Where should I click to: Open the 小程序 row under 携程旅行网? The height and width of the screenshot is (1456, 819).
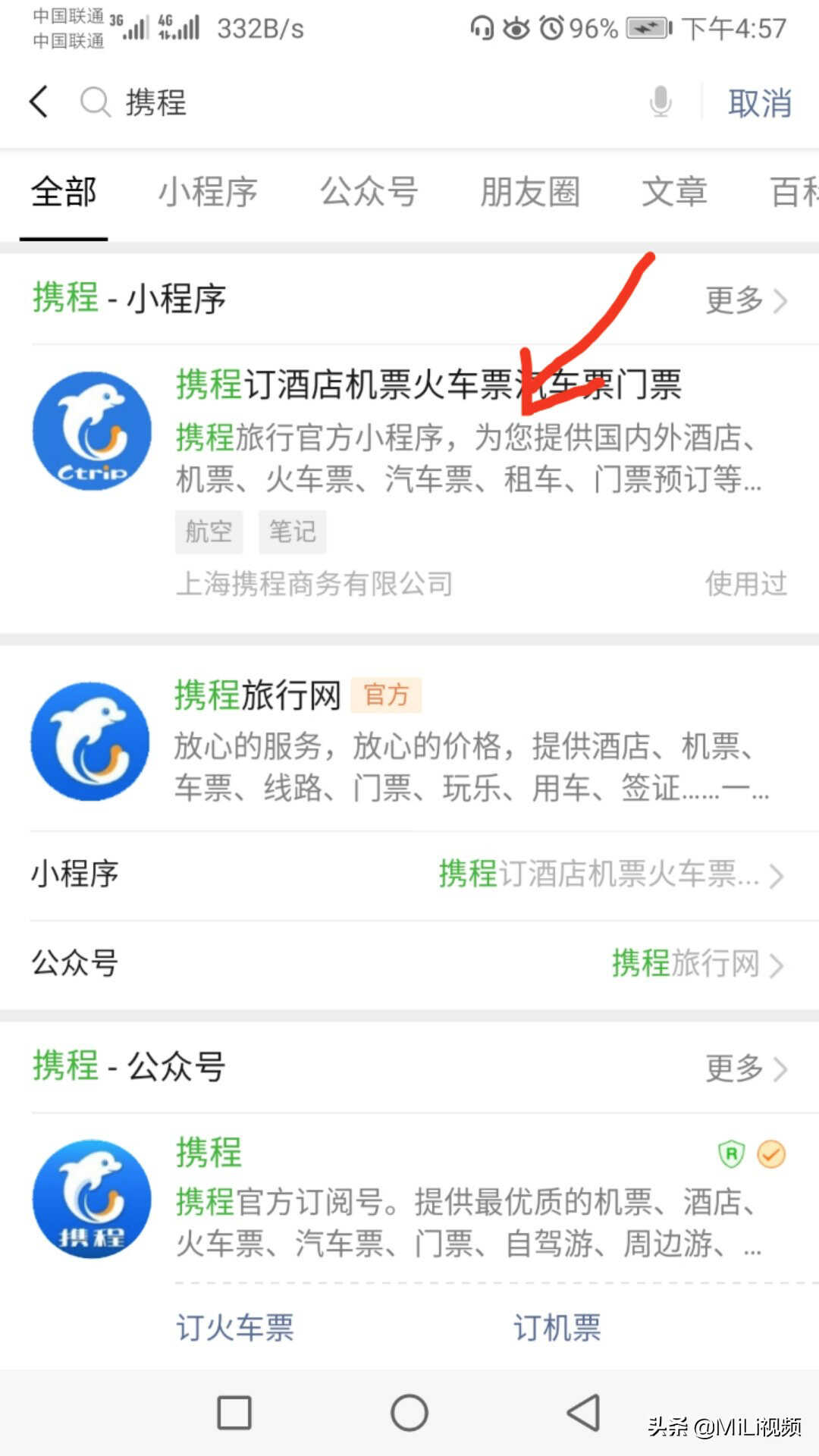(409, 874)
